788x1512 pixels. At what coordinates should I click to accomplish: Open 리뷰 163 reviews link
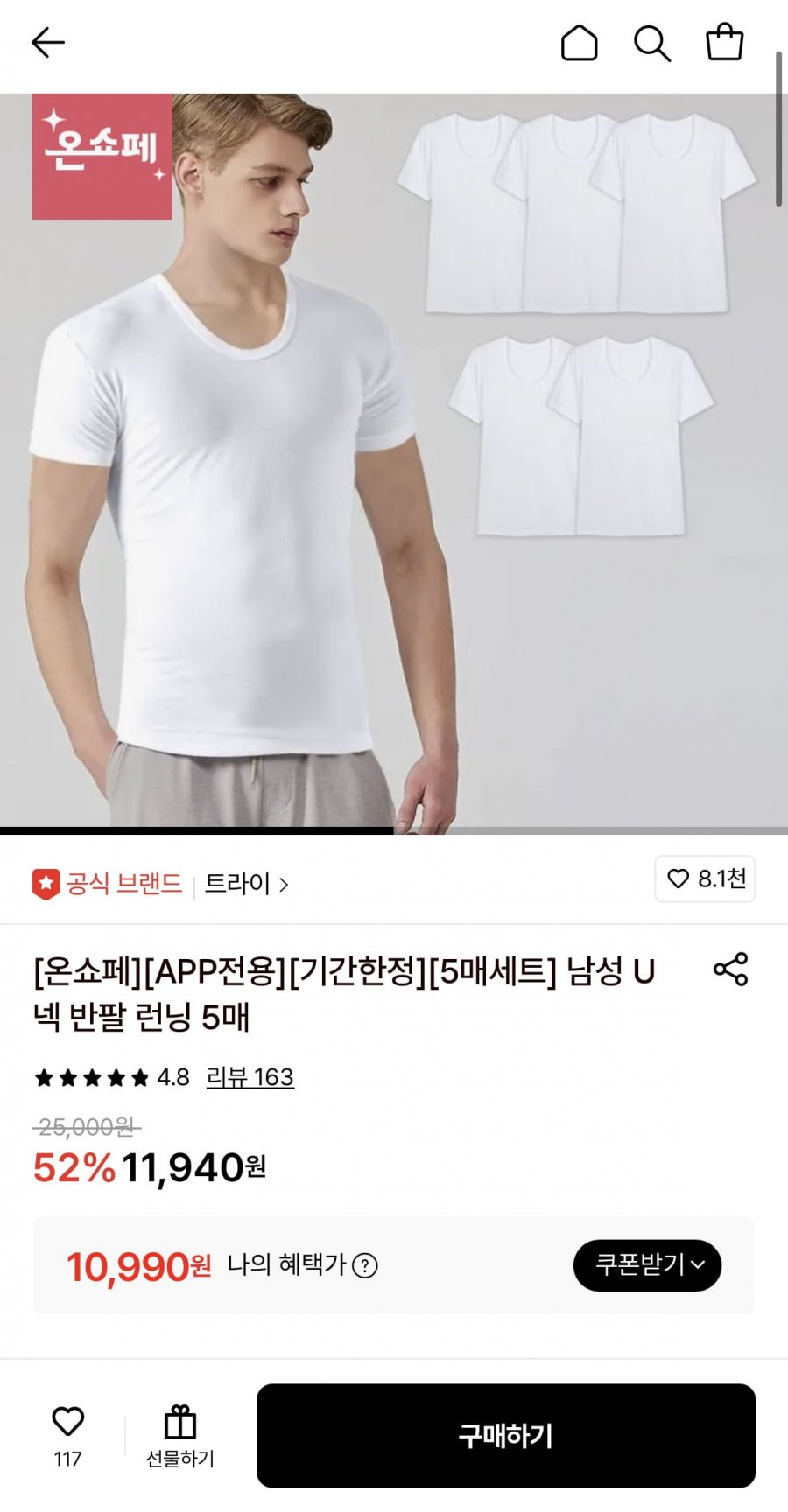pos(248,1078)
